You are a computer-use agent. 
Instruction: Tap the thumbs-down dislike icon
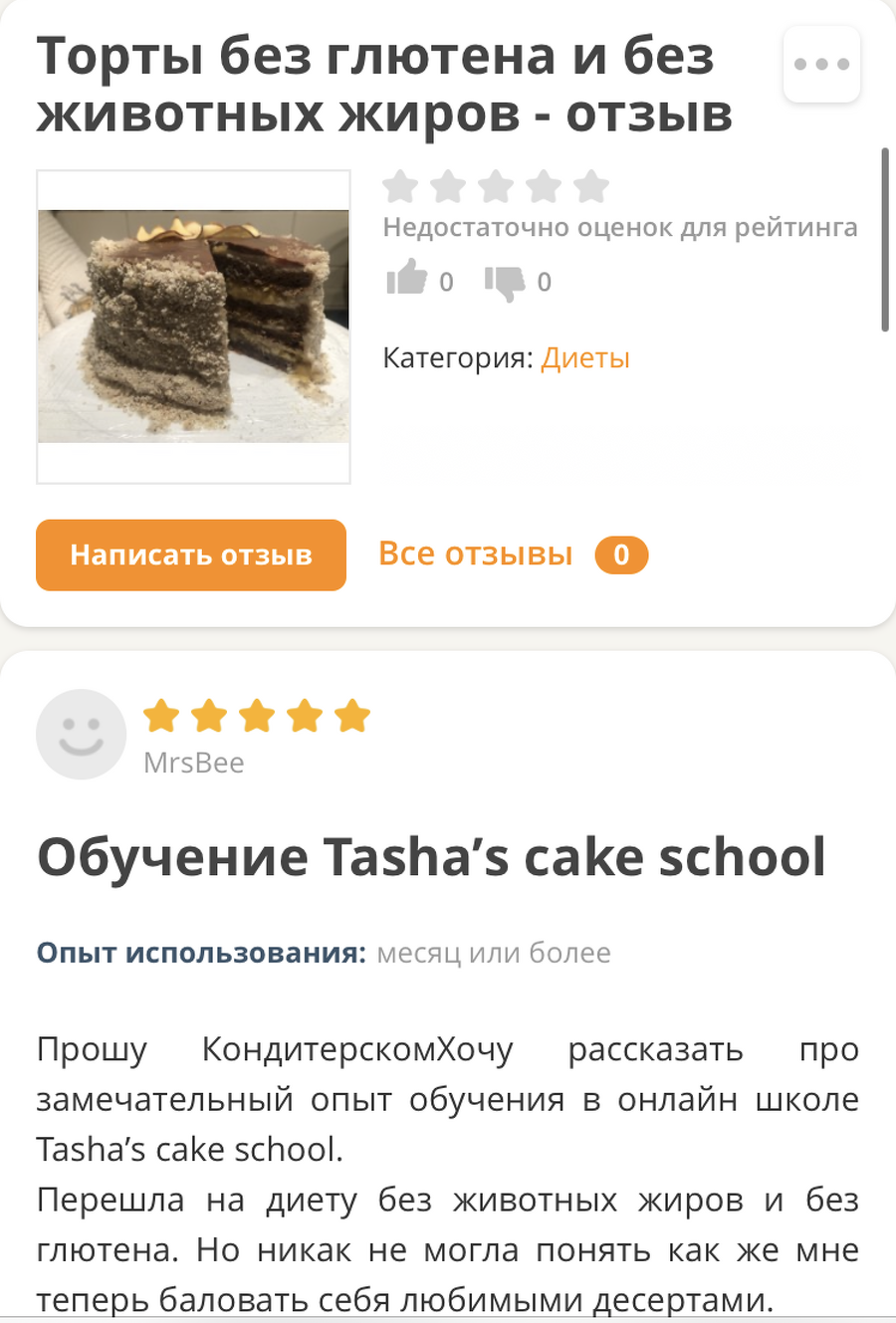(x=505, y=282)
